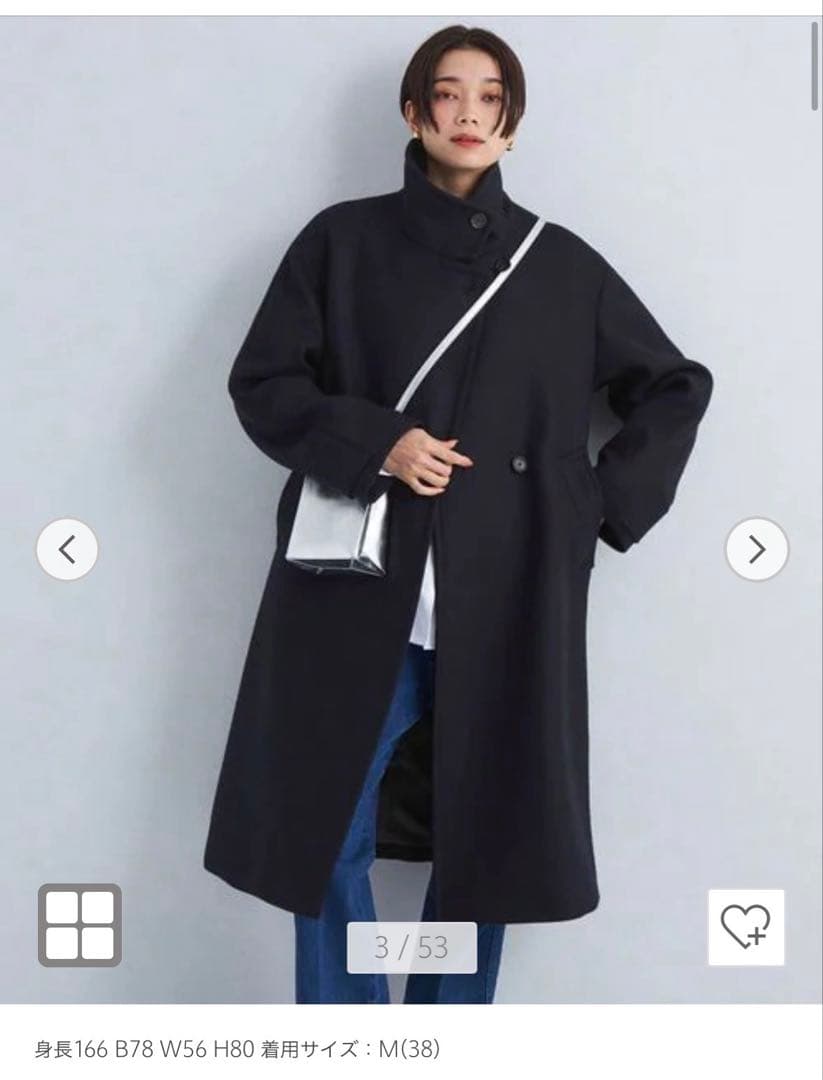Add this coat to favorites

click(746, 927)
